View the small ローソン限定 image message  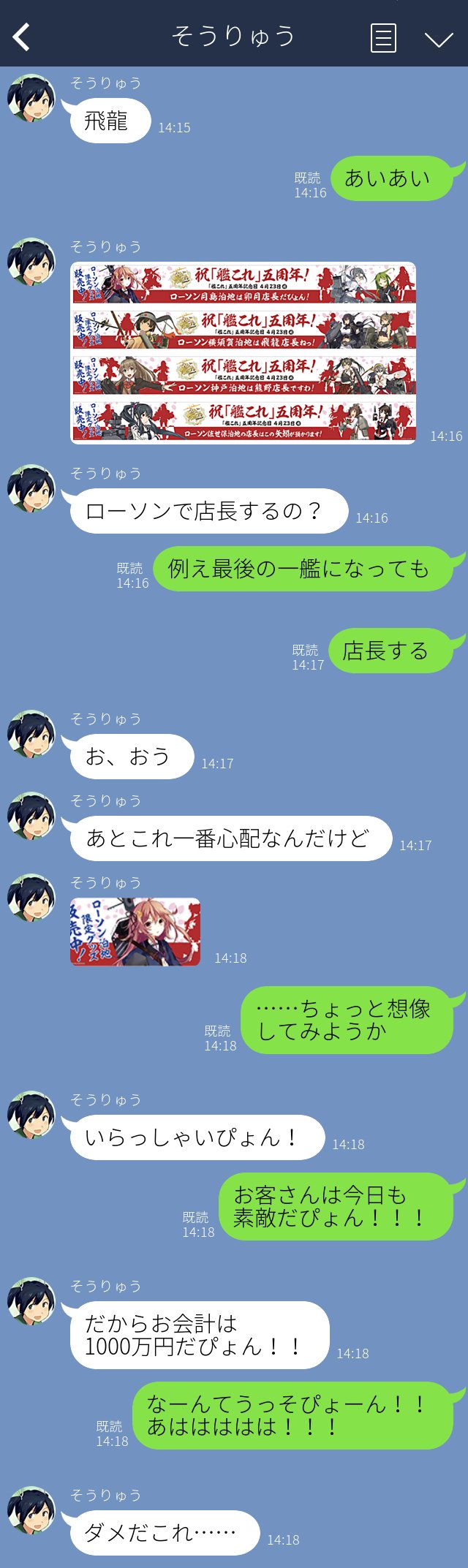(135, 932)
